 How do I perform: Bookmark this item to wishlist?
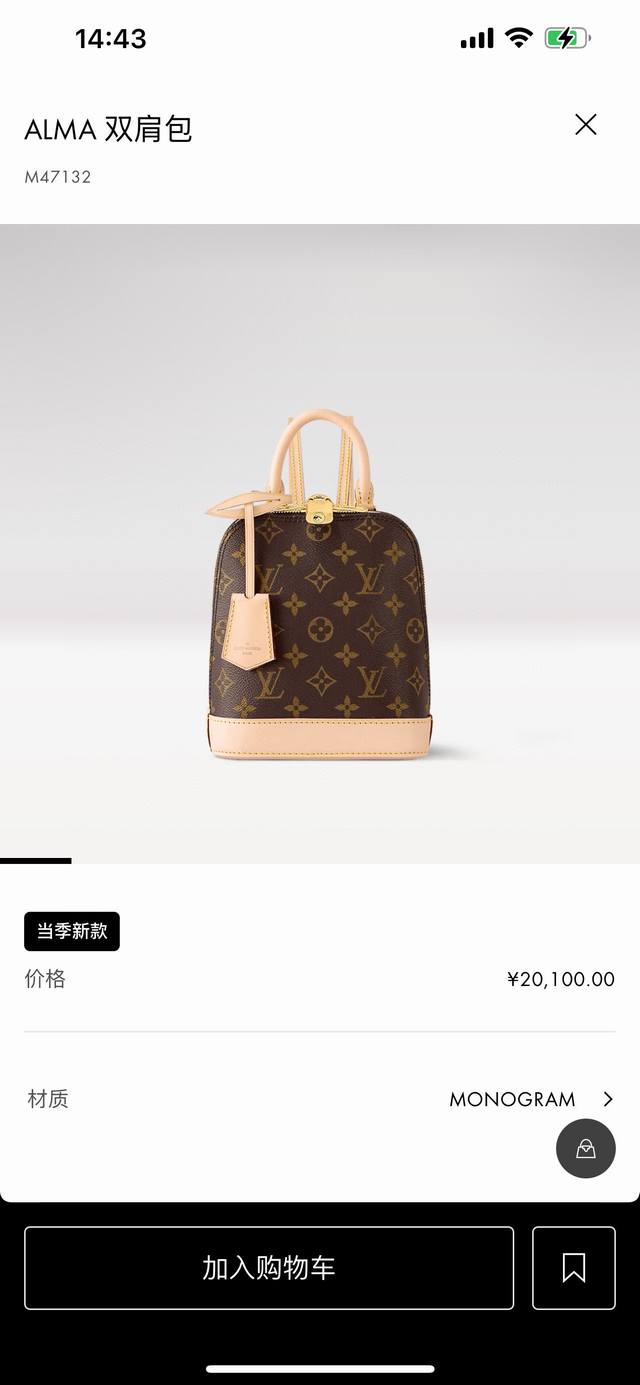pyautogui.click(x=573, y=1268)
